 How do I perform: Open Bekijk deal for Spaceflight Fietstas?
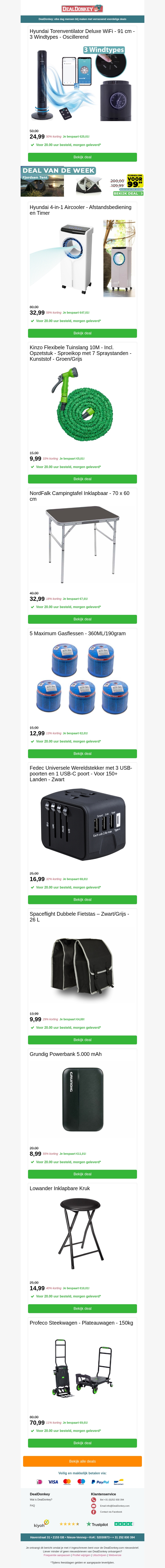pos(82,1040)
